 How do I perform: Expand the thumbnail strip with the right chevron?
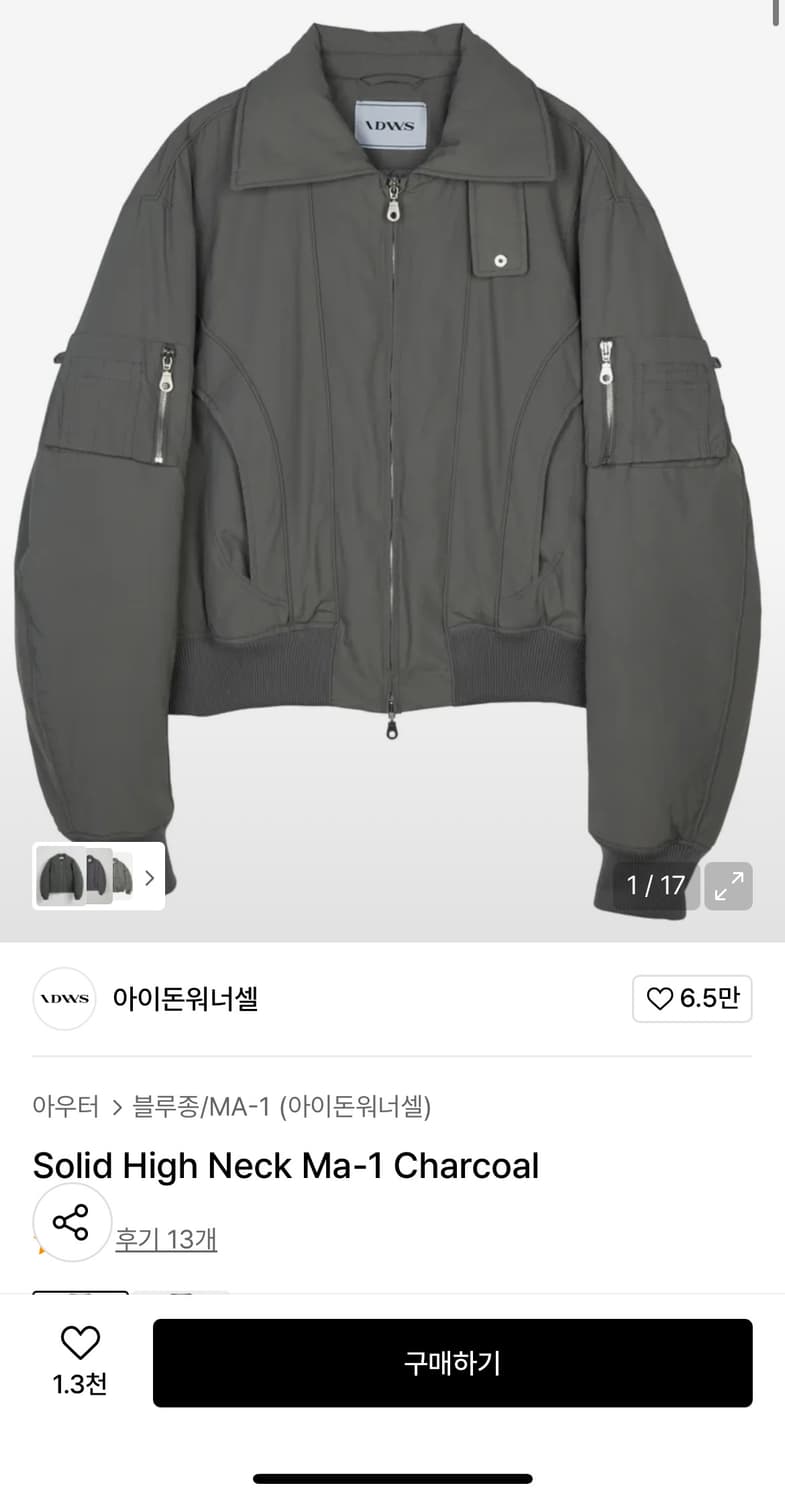149,877
